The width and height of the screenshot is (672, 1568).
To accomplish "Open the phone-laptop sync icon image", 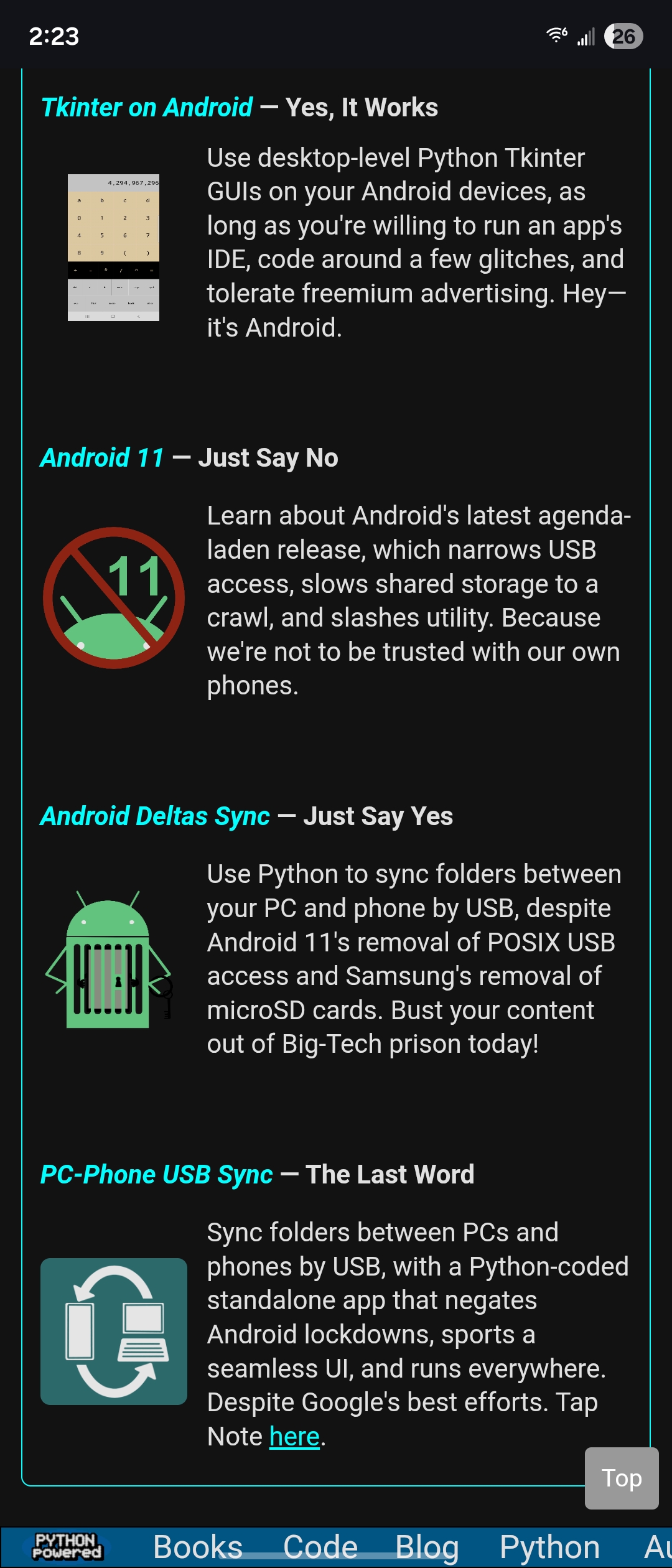I will (113, 1332).
